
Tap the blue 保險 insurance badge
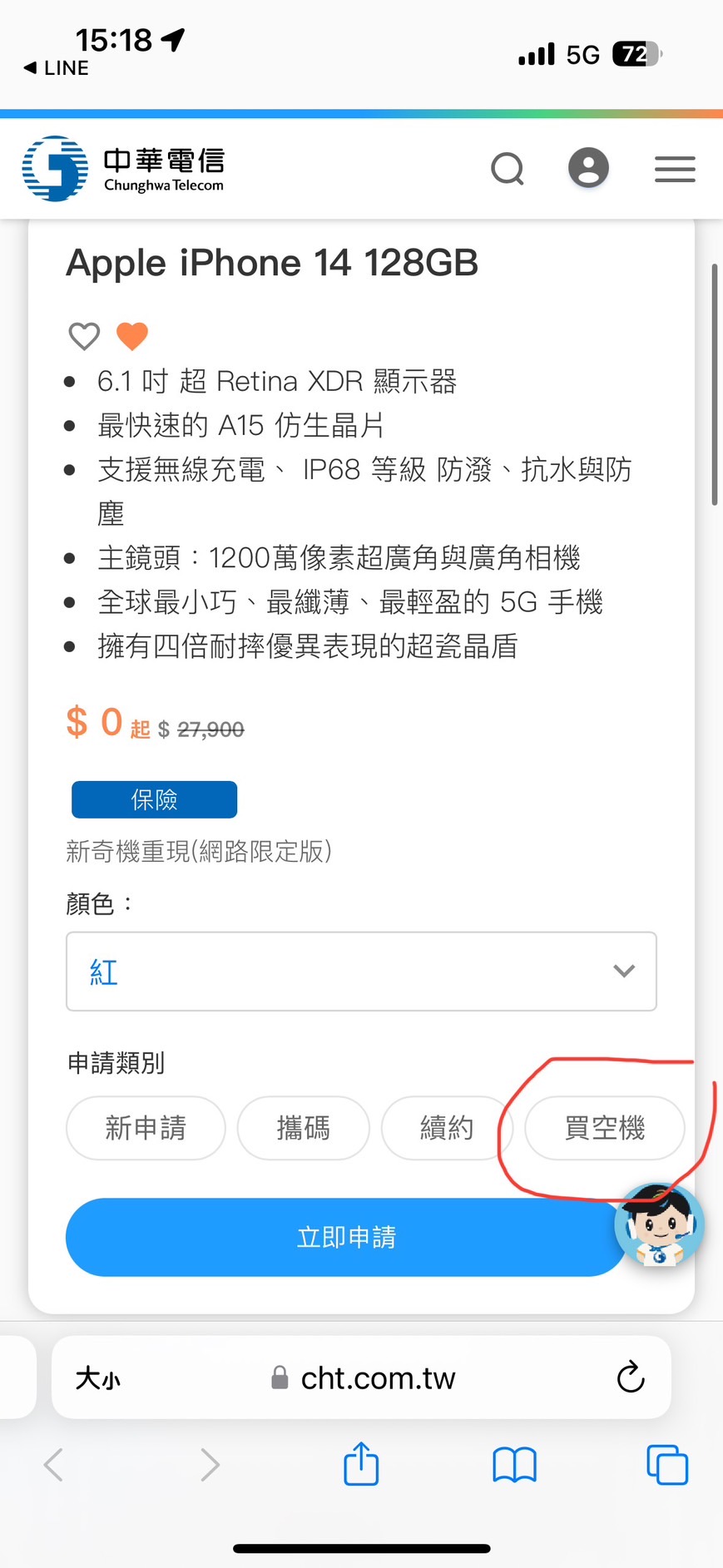(x=155, y=799)
